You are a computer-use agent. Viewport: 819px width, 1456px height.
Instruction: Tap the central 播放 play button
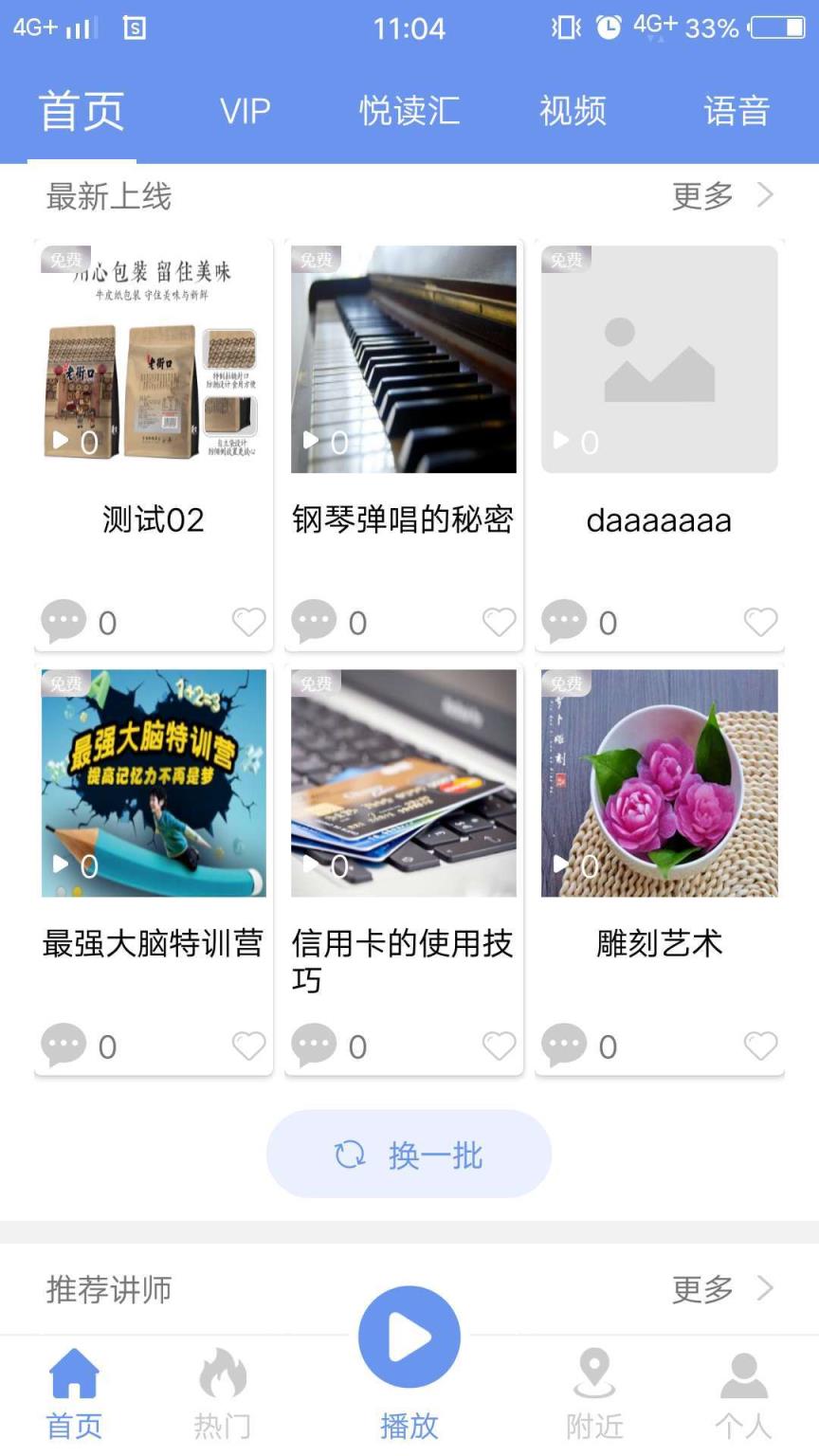[409, 1336]
